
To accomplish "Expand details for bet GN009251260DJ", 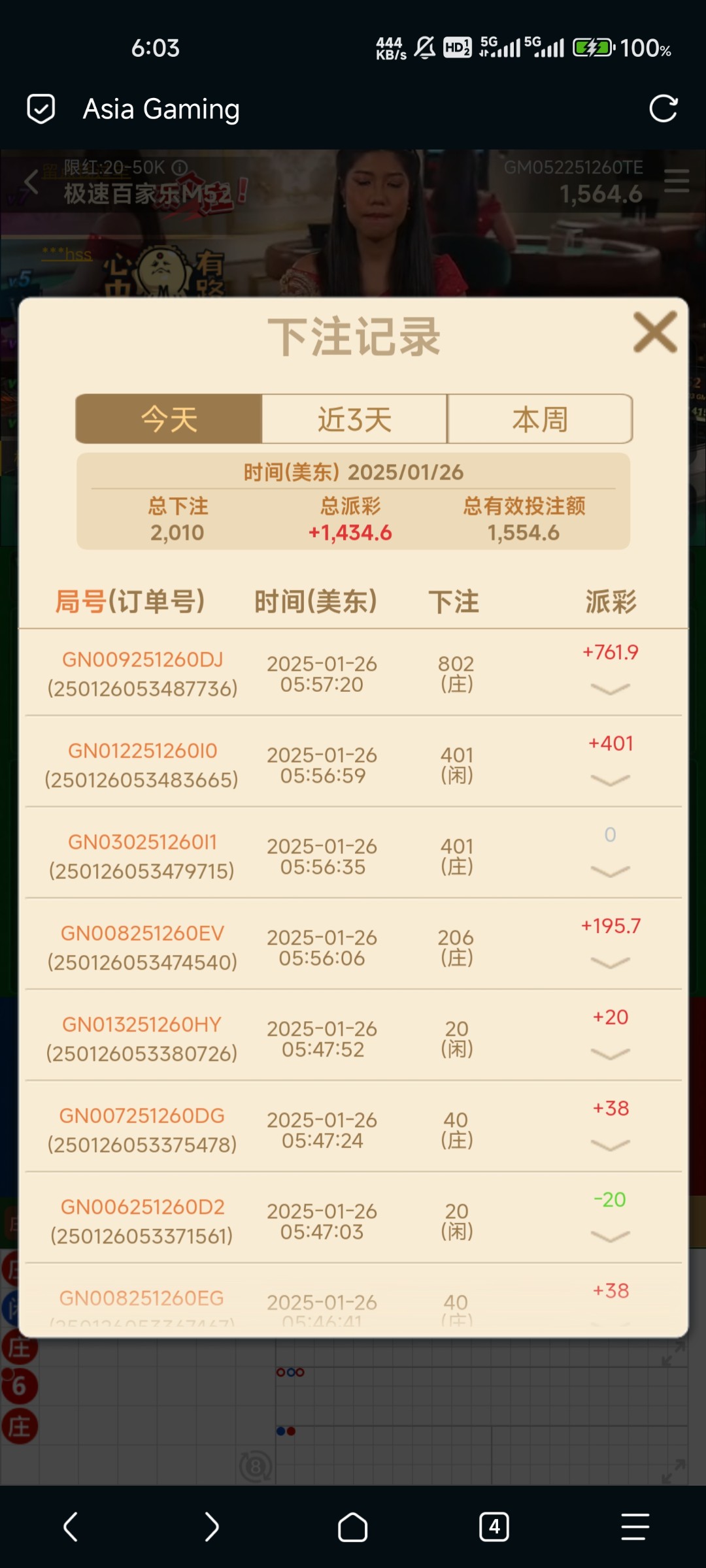I will pos(610,689).
